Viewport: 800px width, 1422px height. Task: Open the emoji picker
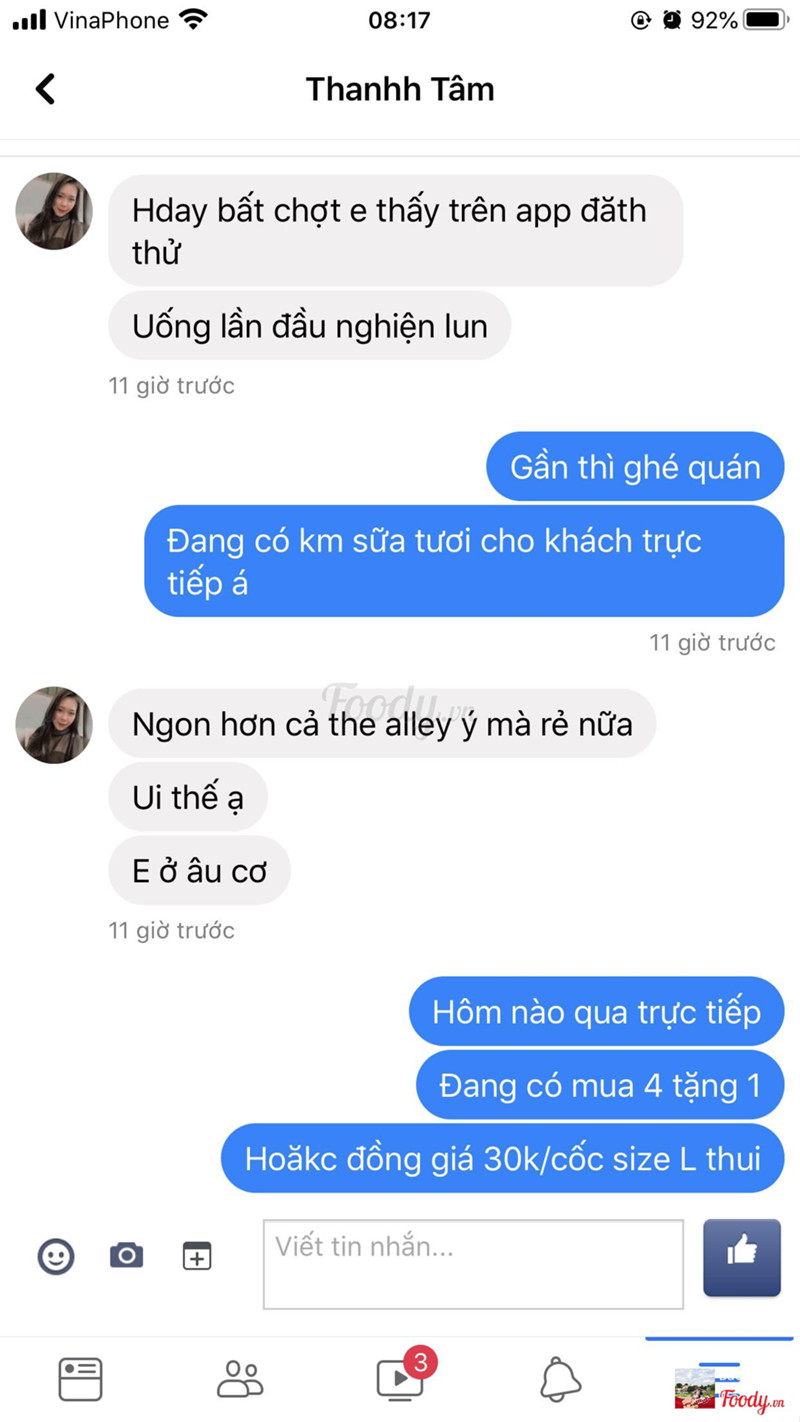tap(56, 1255)
